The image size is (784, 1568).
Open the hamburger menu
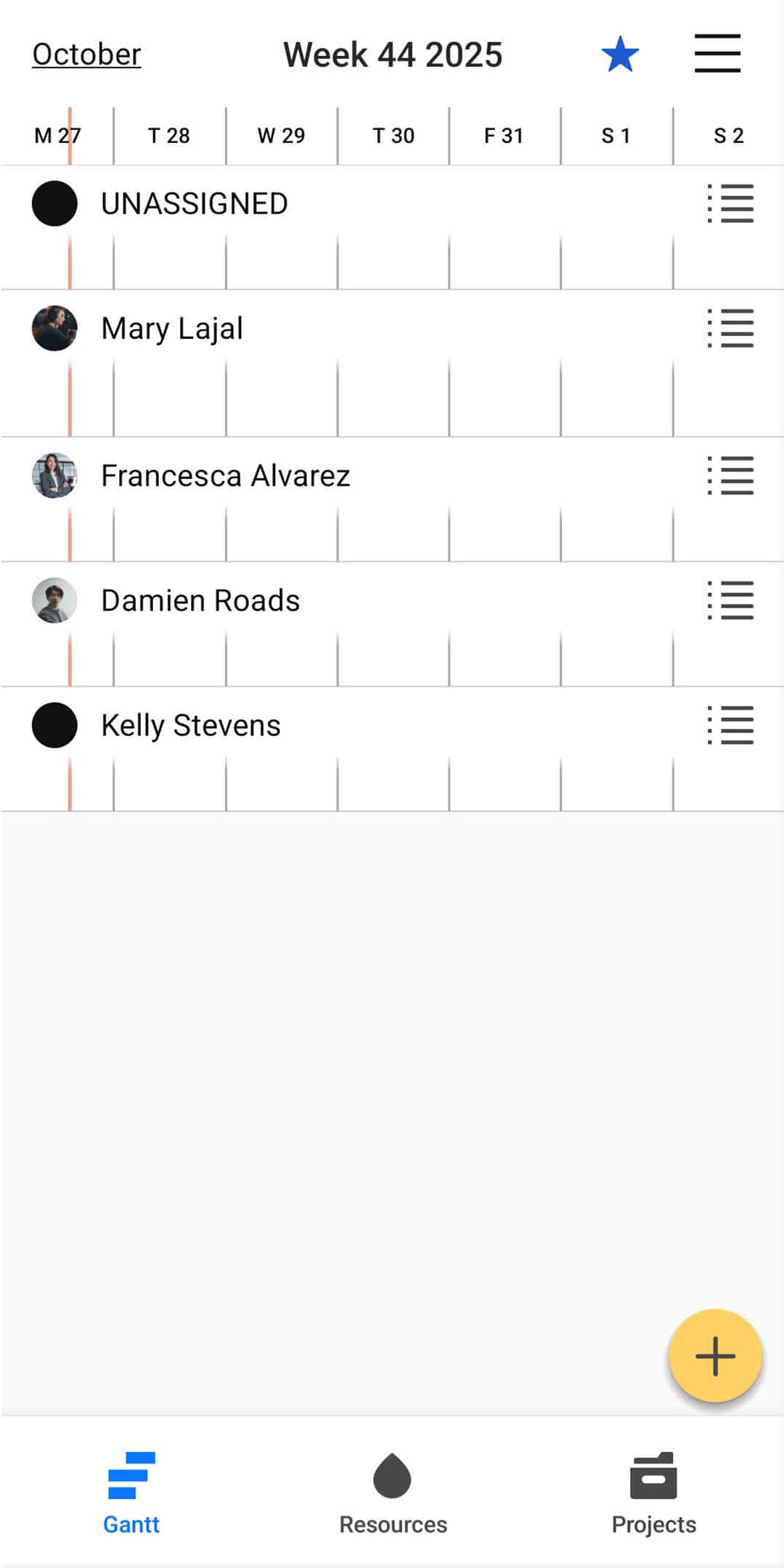[x=717, y=54]
